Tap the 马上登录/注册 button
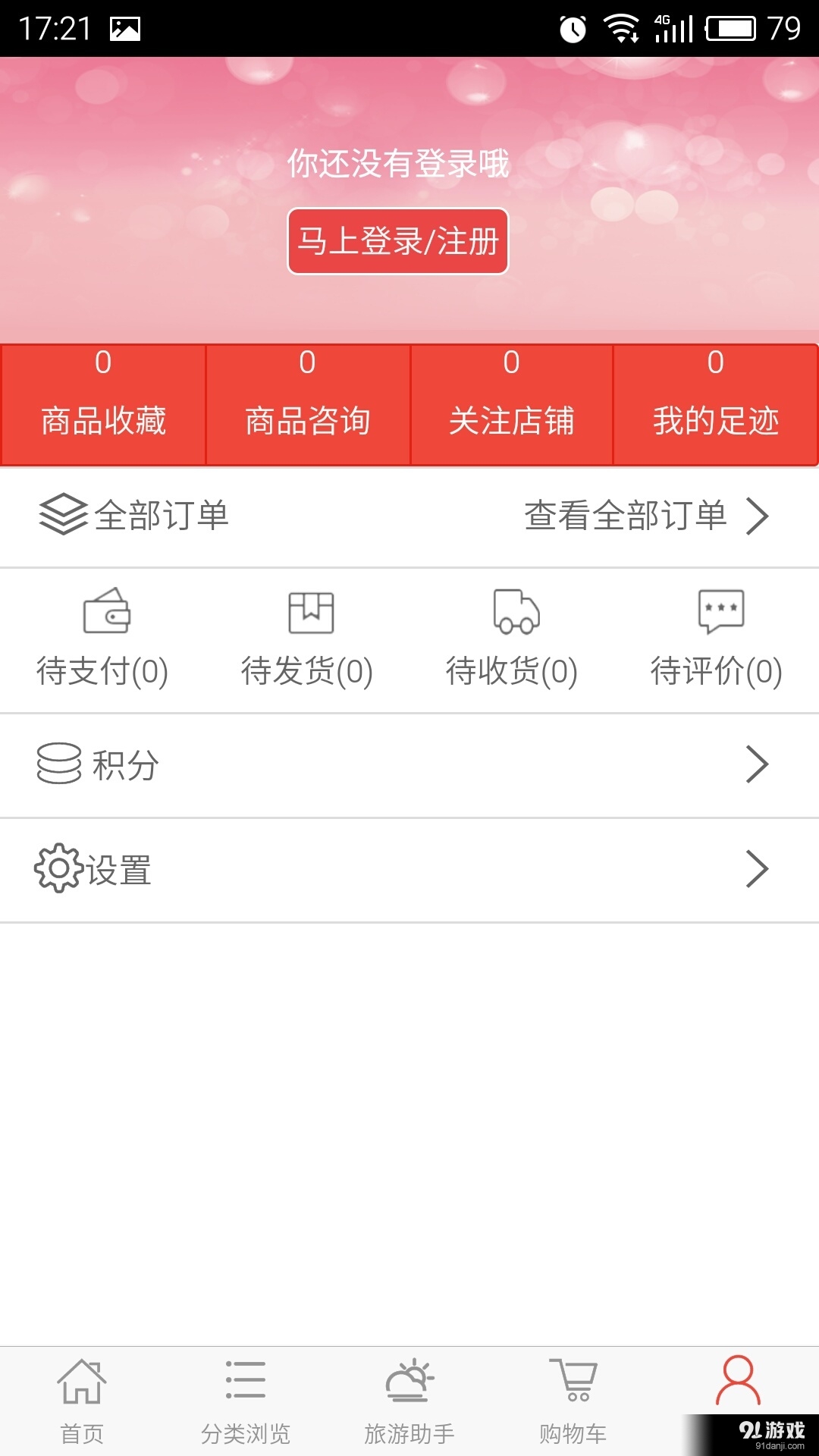The height and width of the screenshot is (1456, 819). click(397, 241)
